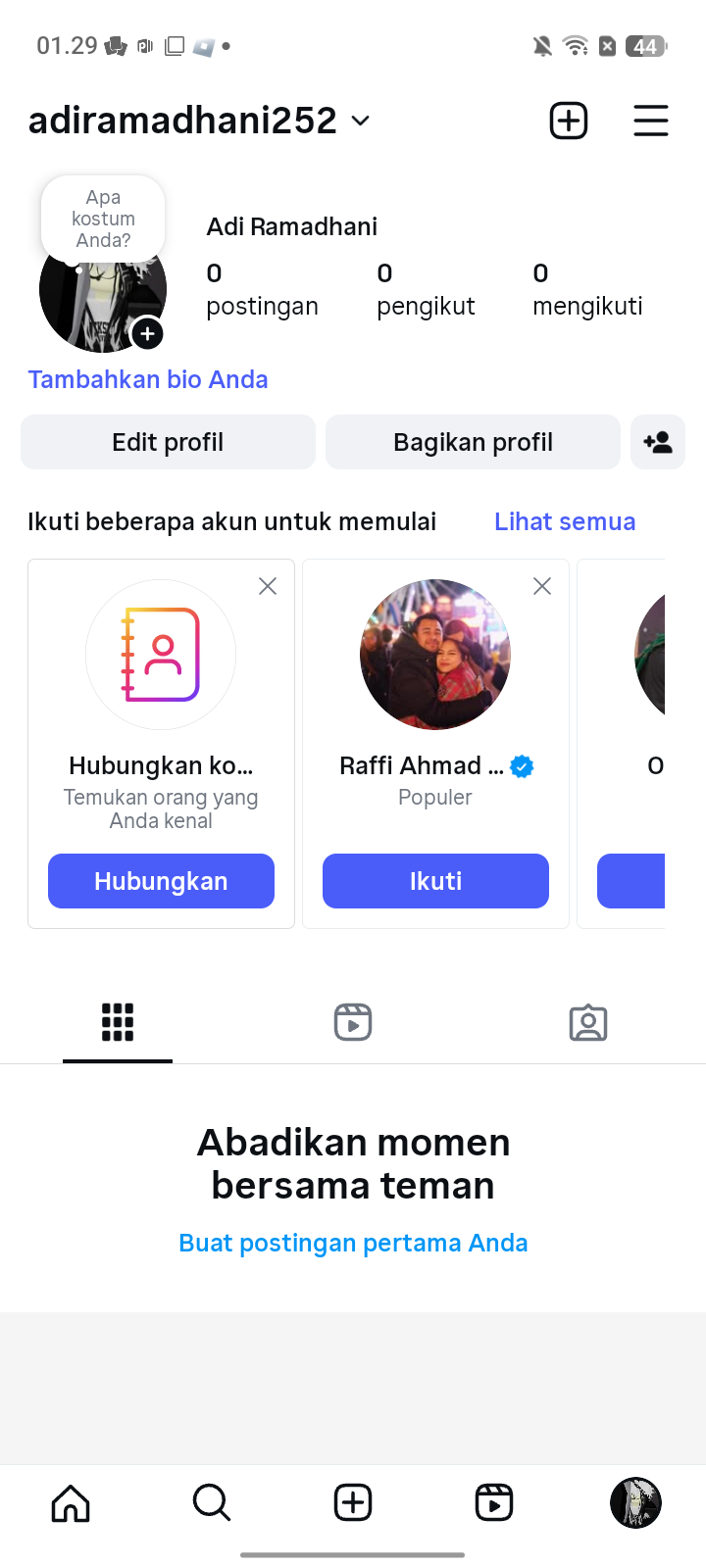Tap the "Tambahkan bio Anda" link

point(148,379)
